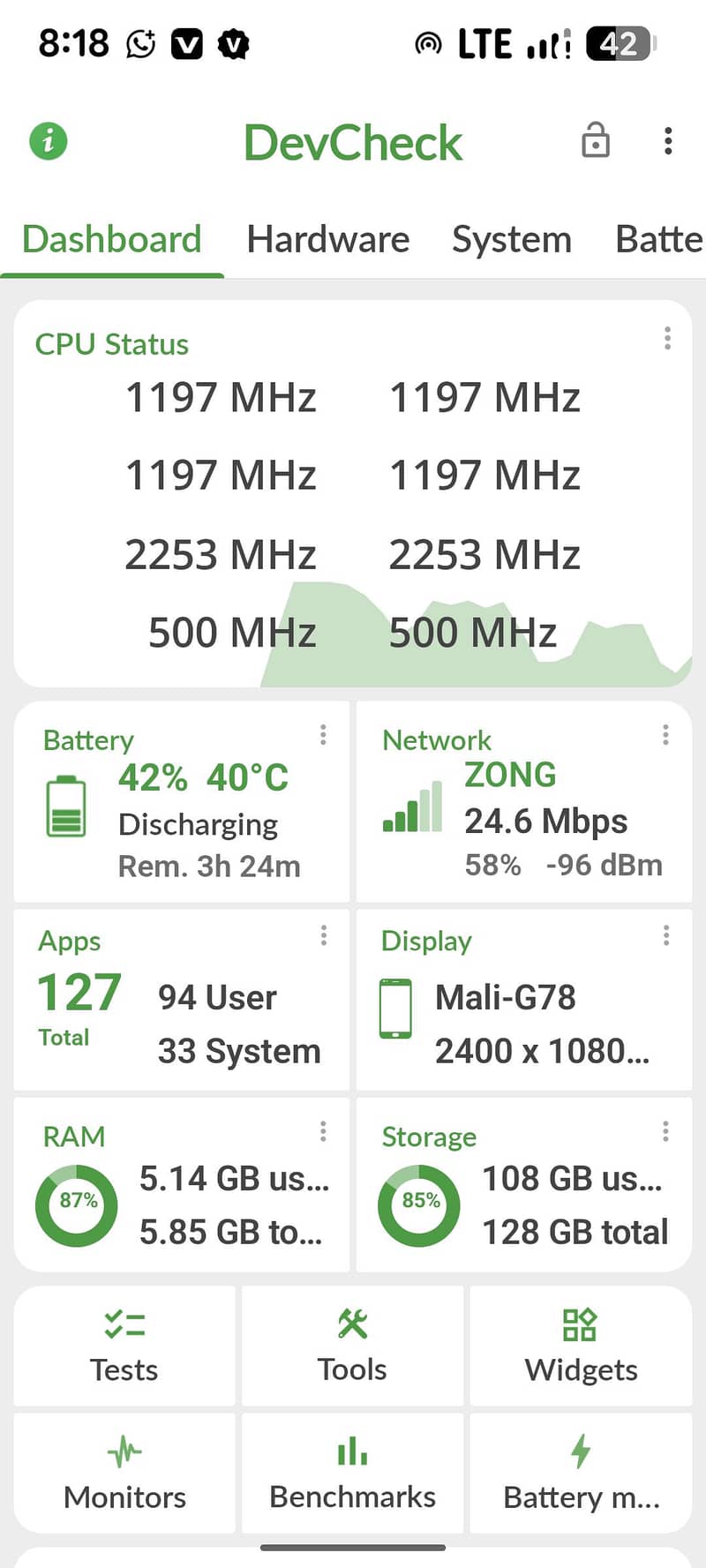
Task: Switch to the System tab
Action: [511, 238]
